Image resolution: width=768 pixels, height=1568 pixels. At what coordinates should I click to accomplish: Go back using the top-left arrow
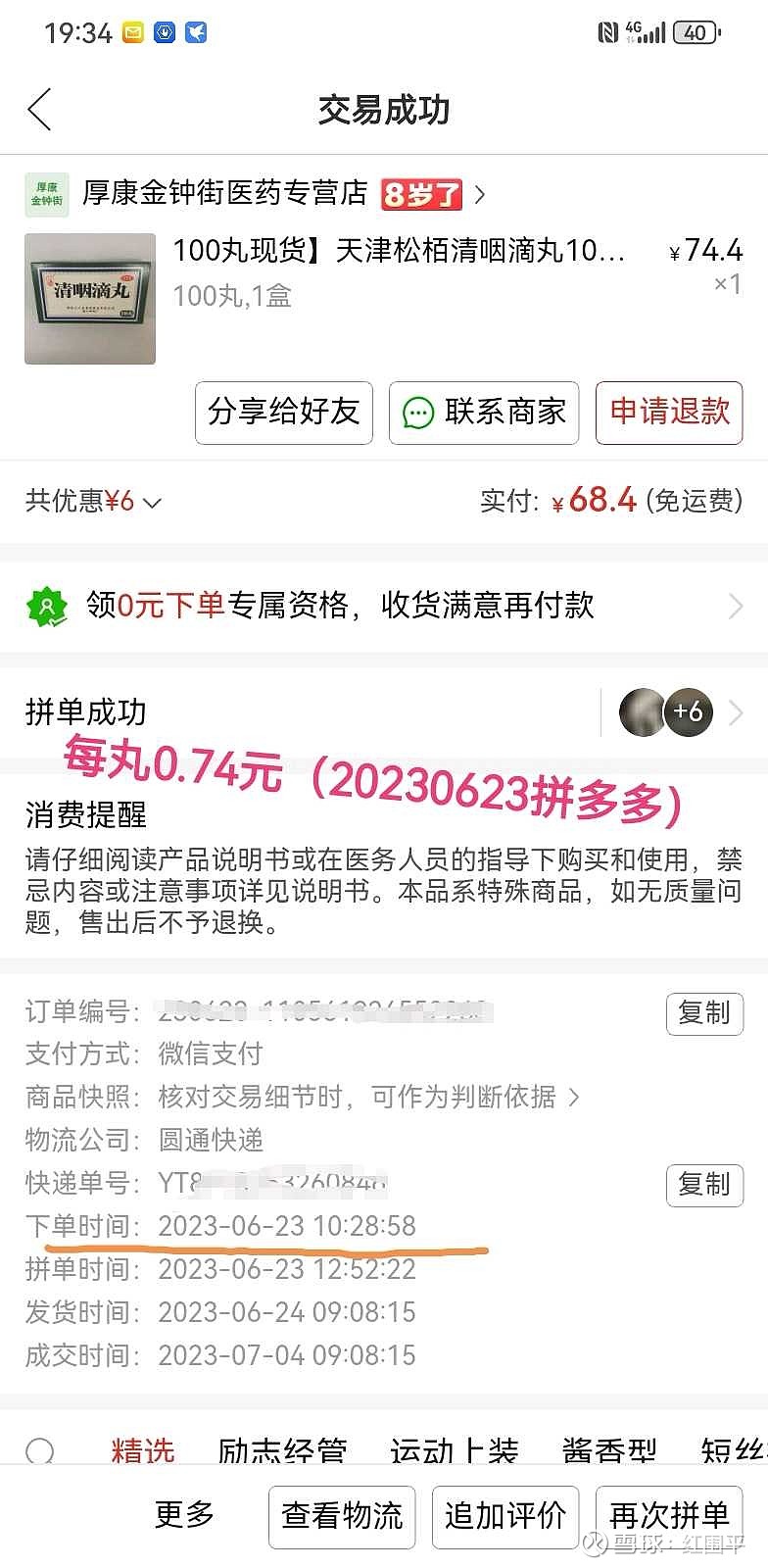(40, 110)
